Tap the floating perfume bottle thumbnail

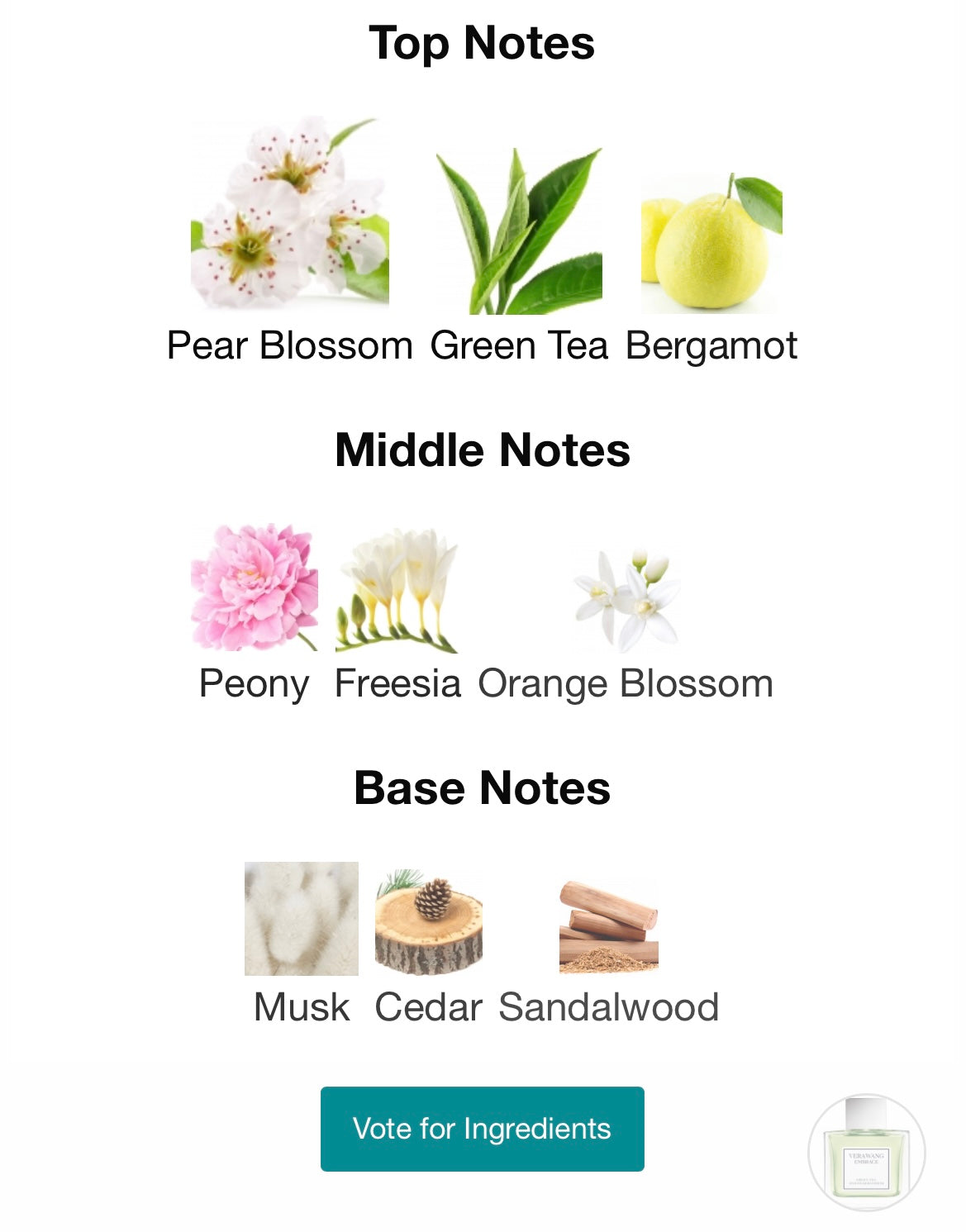pyautogui.click(x=866, y=1152)
